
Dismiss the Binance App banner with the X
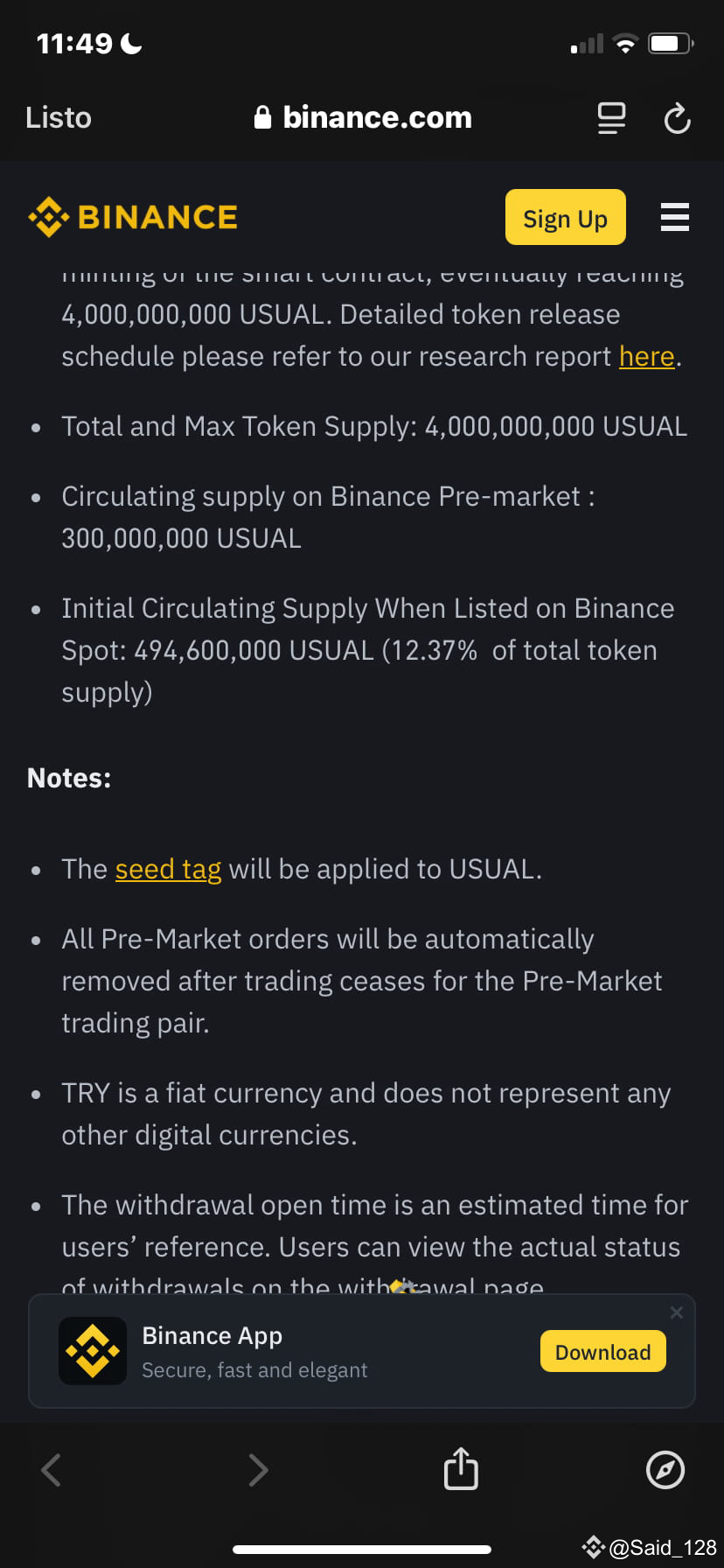(x=676, y=1312)
